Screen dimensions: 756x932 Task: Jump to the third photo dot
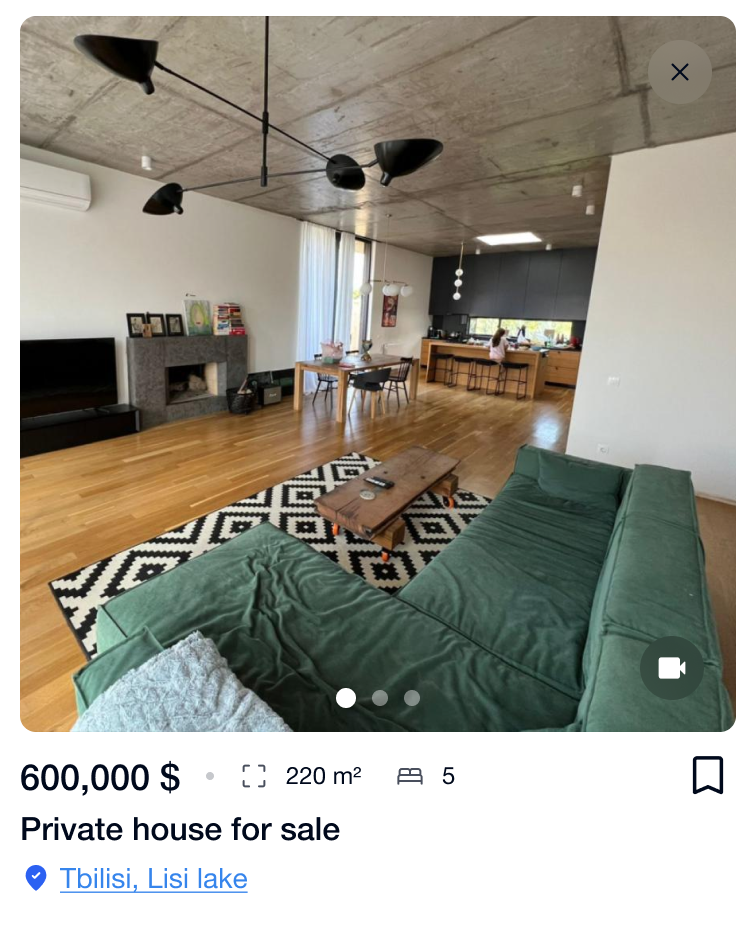(412, 698)
